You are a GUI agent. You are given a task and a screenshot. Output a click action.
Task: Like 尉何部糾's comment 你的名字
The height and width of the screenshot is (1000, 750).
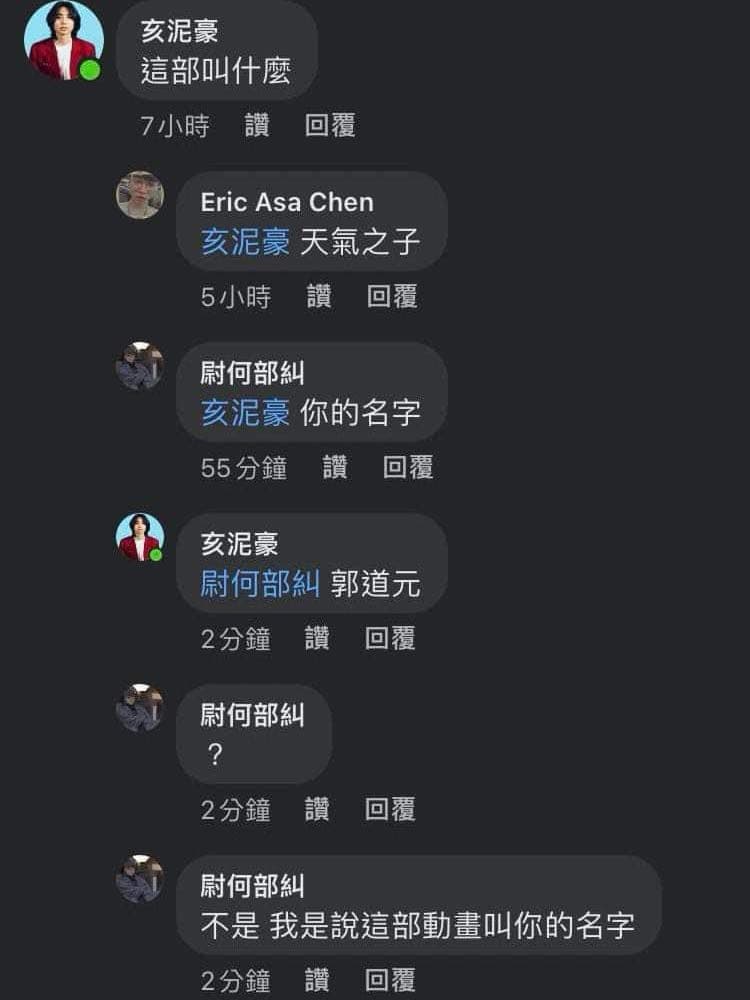(x=335, y=468)
